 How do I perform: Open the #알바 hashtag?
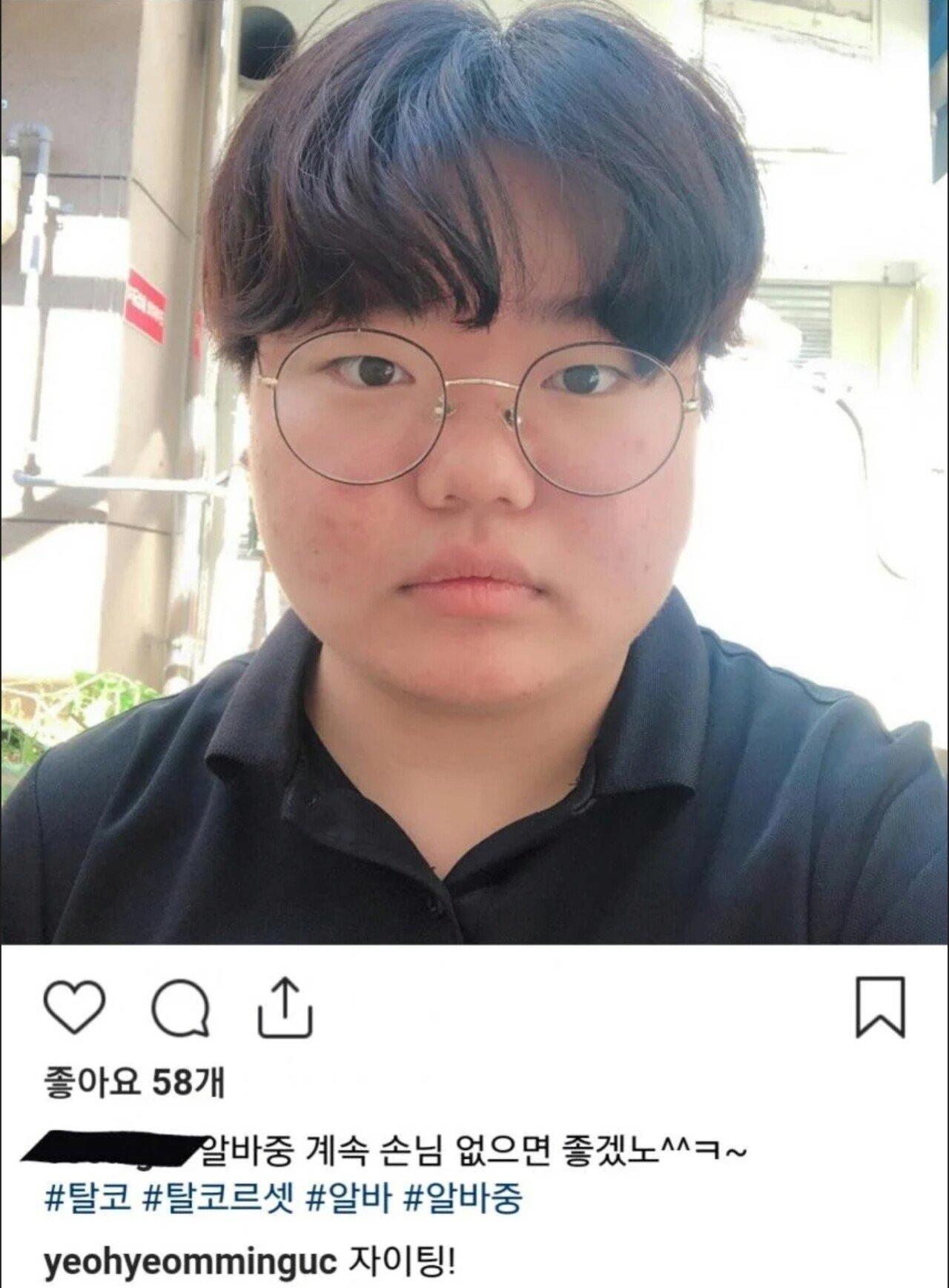[348, 1198]
